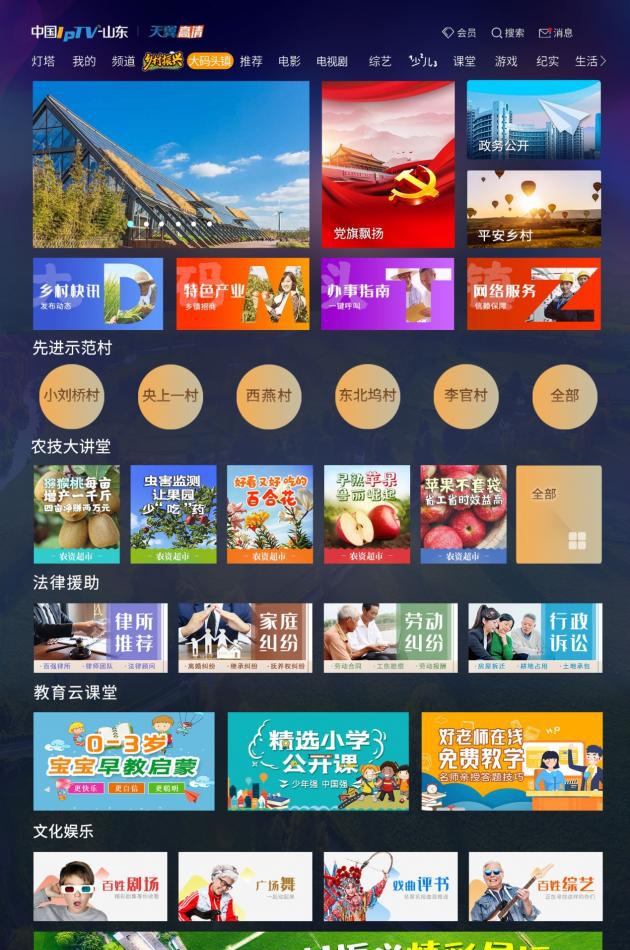The width and height of the screenshot is (630, 950).
Task: Open 行政诉讼 legal aid card
Action: tap(535, 637)
